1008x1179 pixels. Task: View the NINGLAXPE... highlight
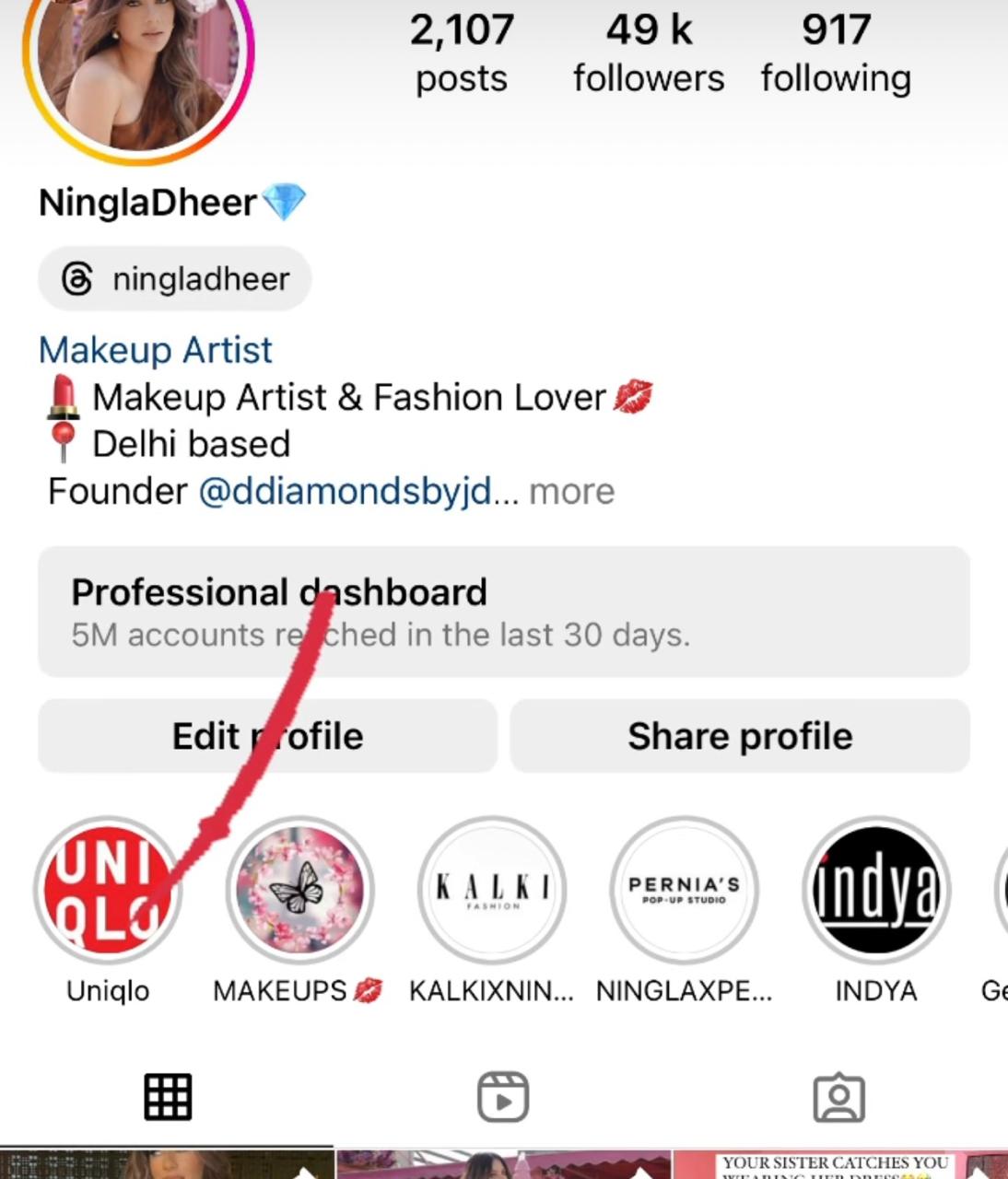(x=684, y=890)
